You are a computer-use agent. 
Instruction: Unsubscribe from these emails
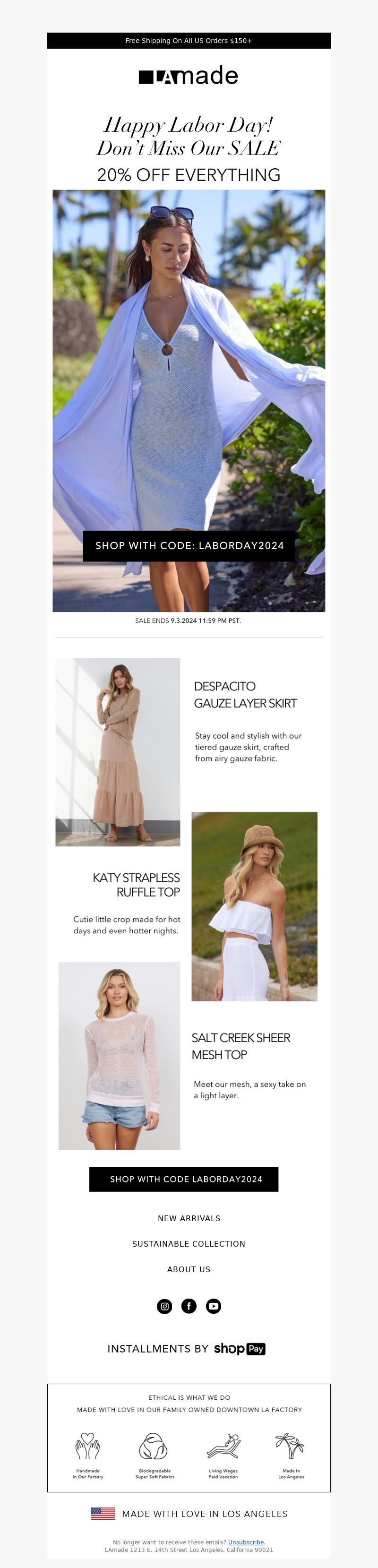point(246,1542)
